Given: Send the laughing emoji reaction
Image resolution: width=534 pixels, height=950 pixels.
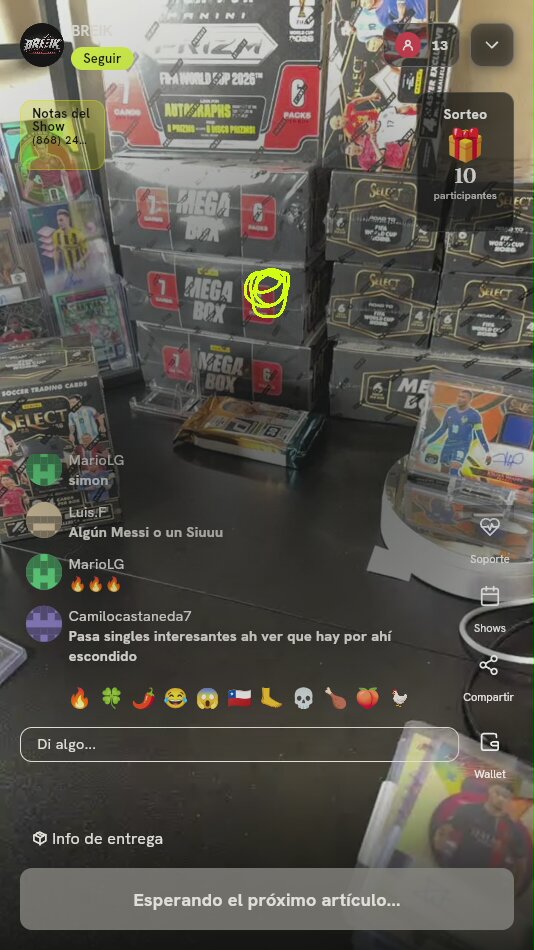Looking at the screenshot, I should (x=175, y=698).
